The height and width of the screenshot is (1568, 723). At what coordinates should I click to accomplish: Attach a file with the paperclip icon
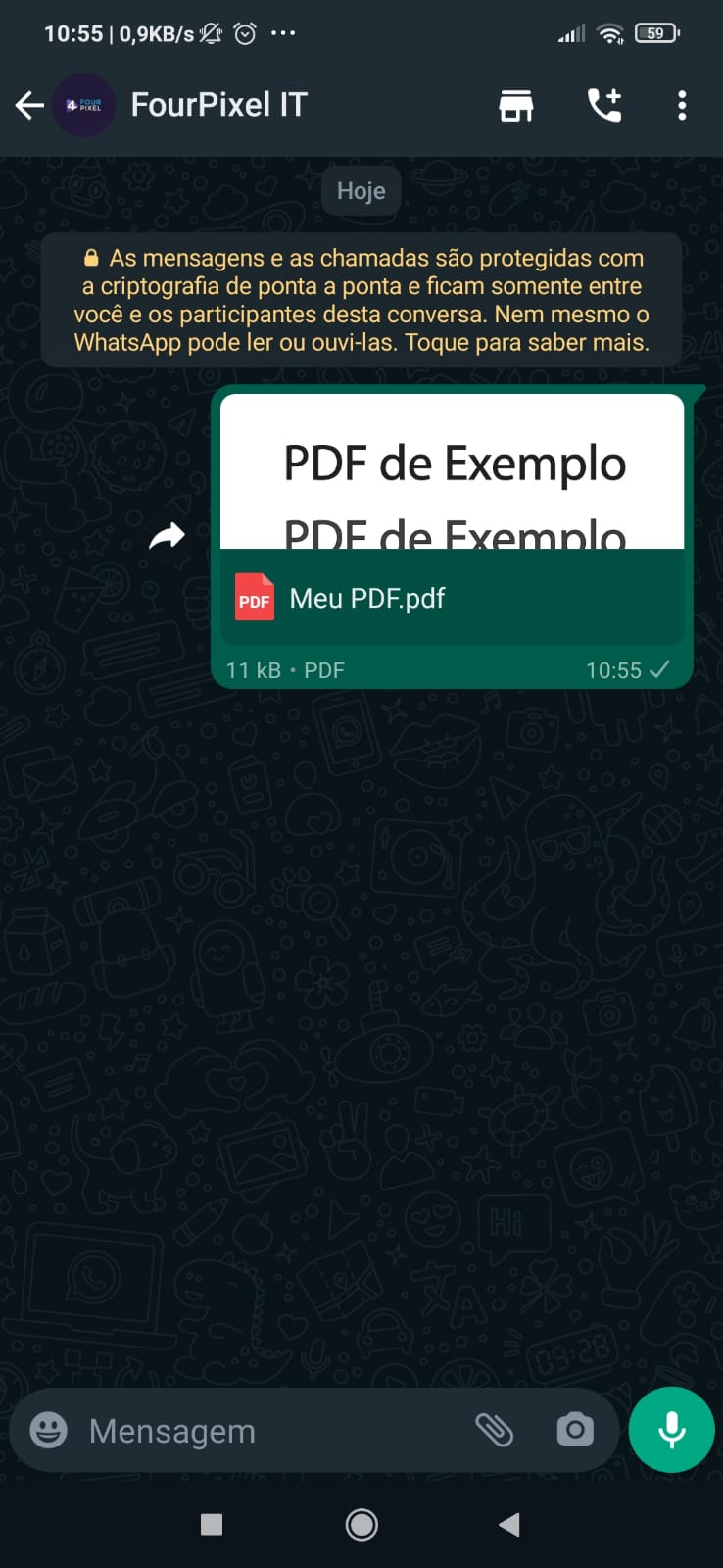coord(497,1431)
